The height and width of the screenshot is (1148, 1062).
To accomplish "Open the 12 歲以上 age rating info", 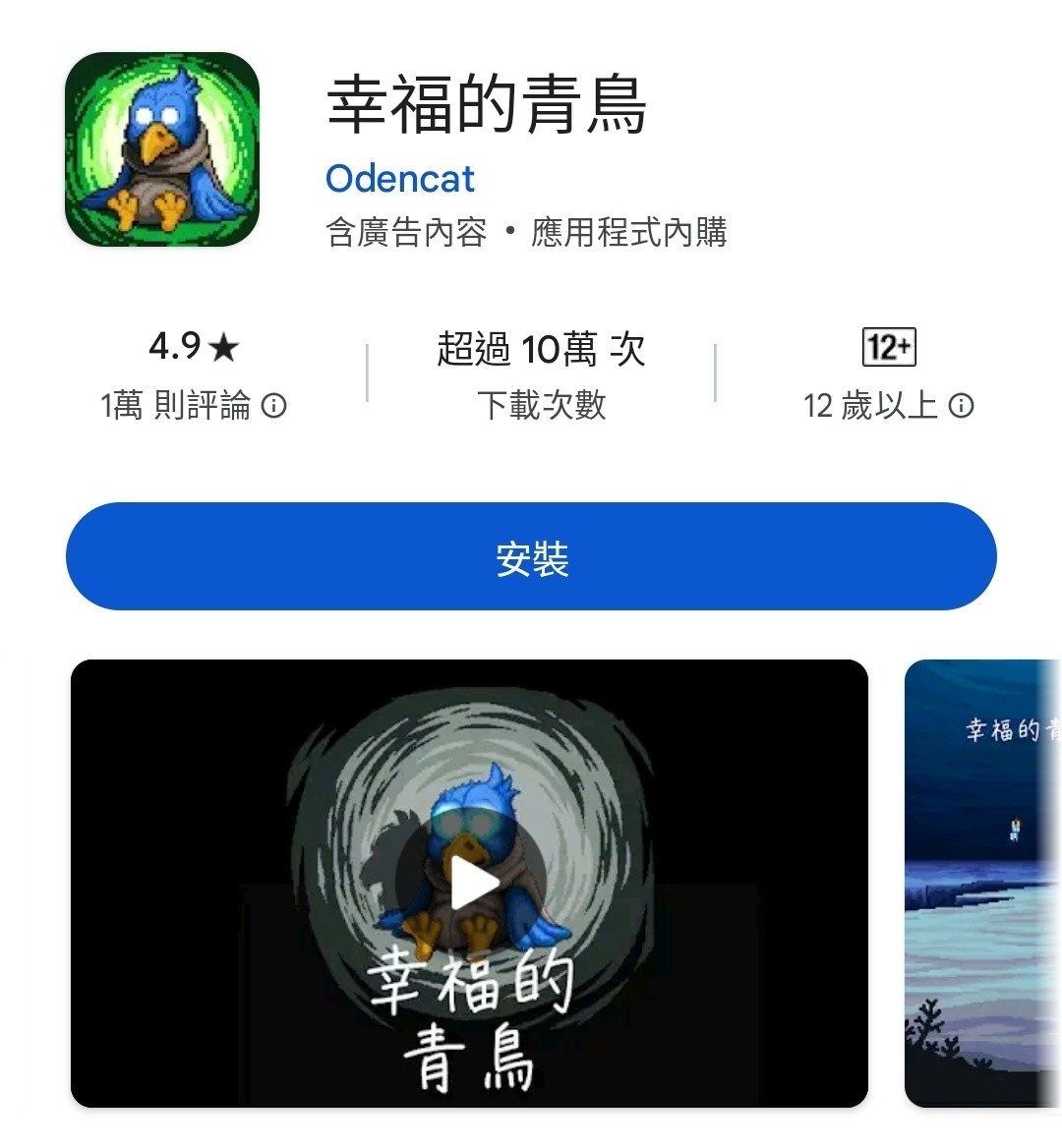I will pos(962,406).
